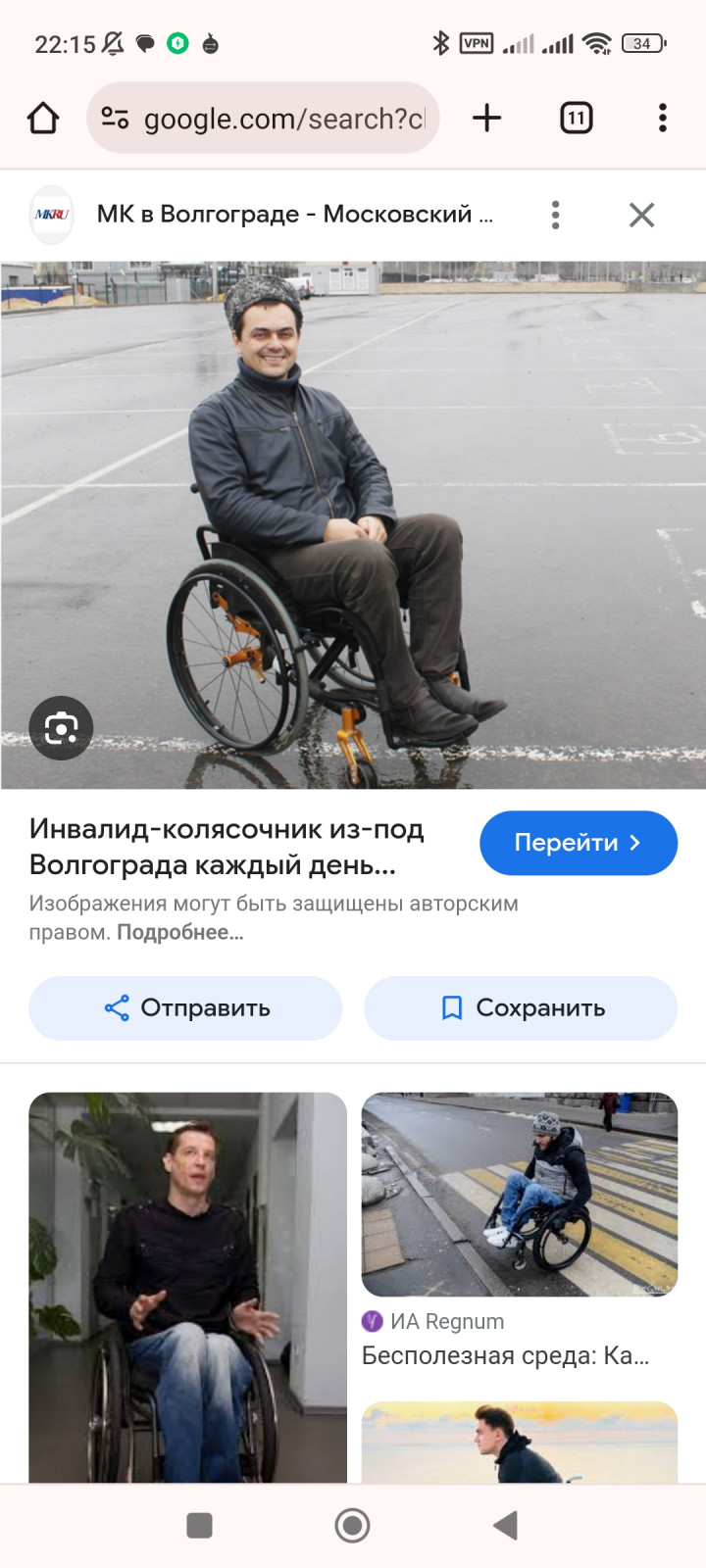Go back using the system back button
706x1568 pixels.
(x=506, y=1525)
